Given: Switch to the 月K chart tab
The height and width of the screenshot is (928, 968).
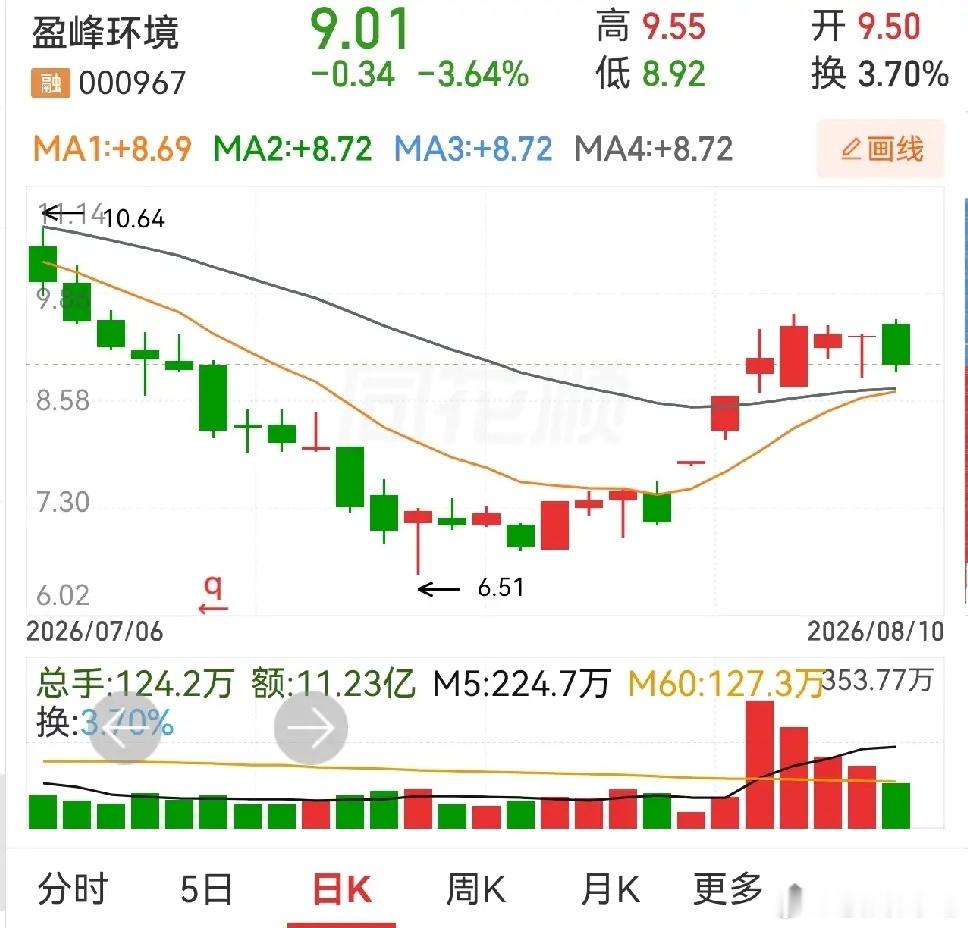Looking at the screenshot, I should pyautogui.click(x=610, y=889).
